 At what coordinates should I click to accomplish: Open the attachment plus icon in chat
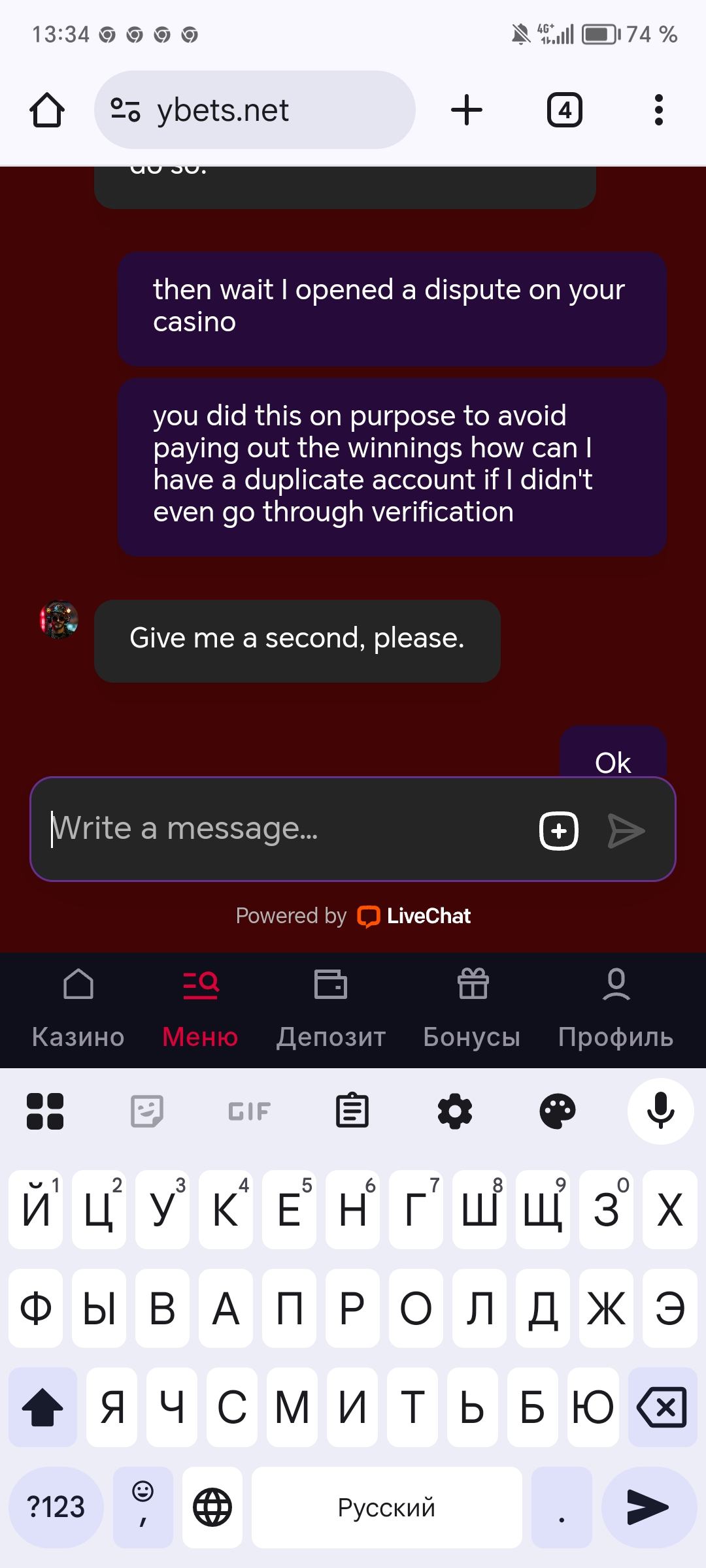click(559, 830)
